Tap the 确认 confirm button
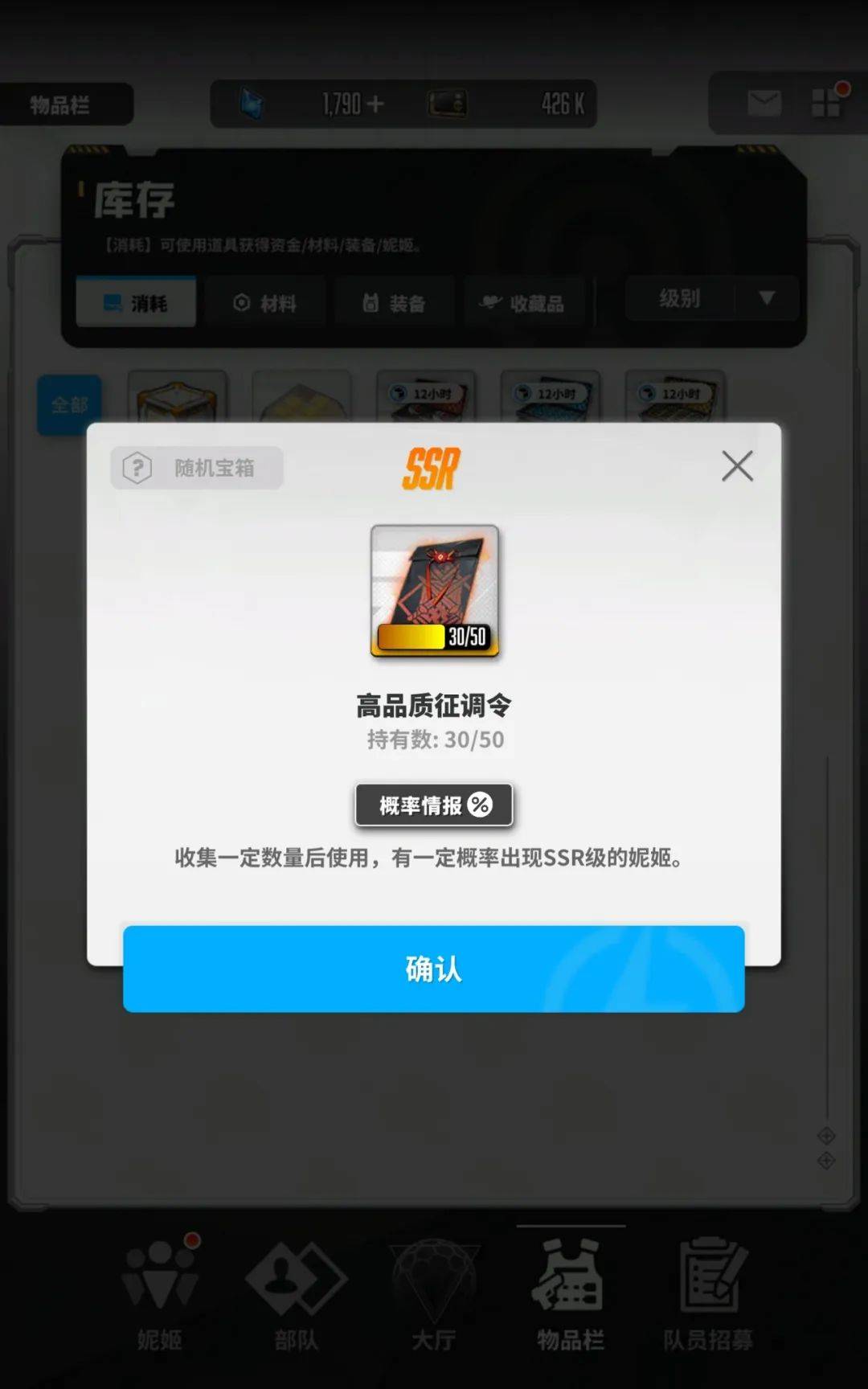The image size is (868, 1389). (433, 969)
